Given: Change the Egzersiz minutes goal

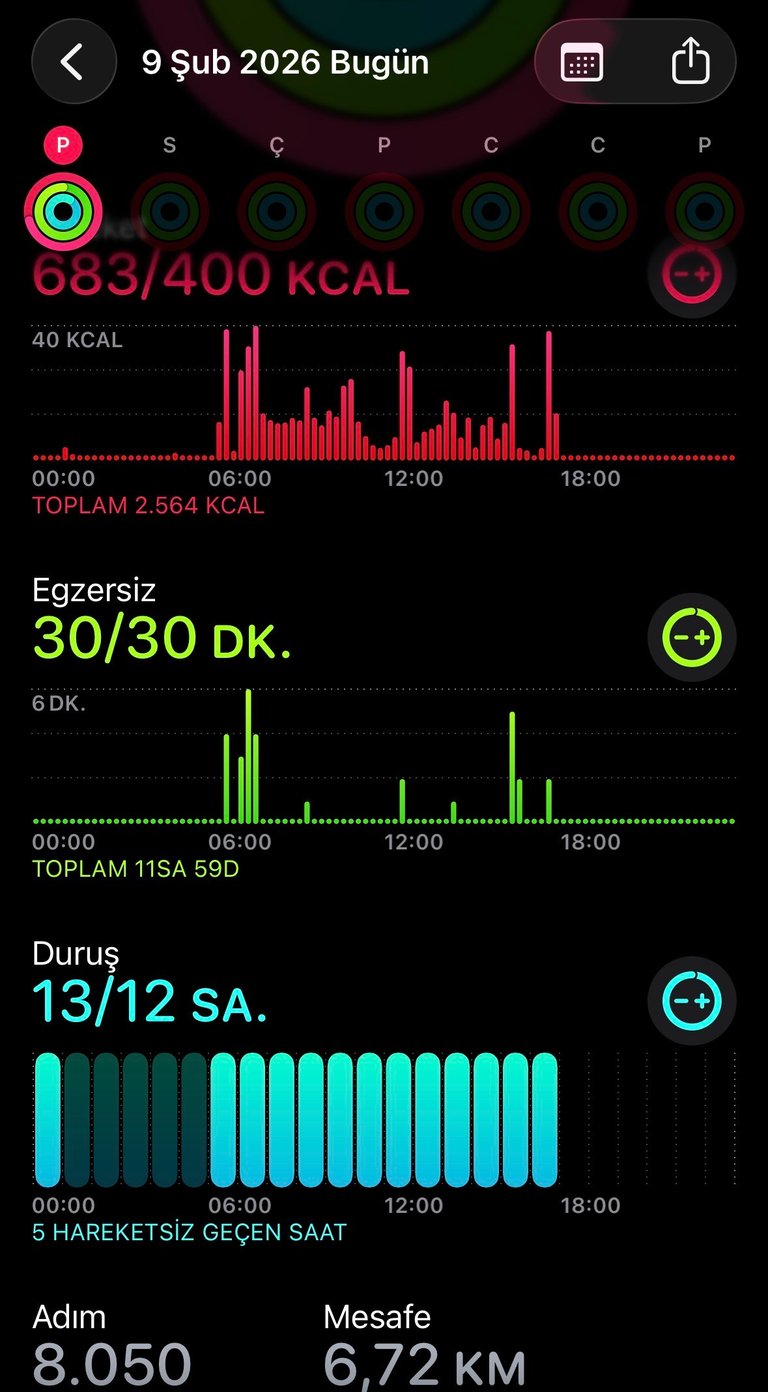Looking at the screenshot, I should 692,637.
